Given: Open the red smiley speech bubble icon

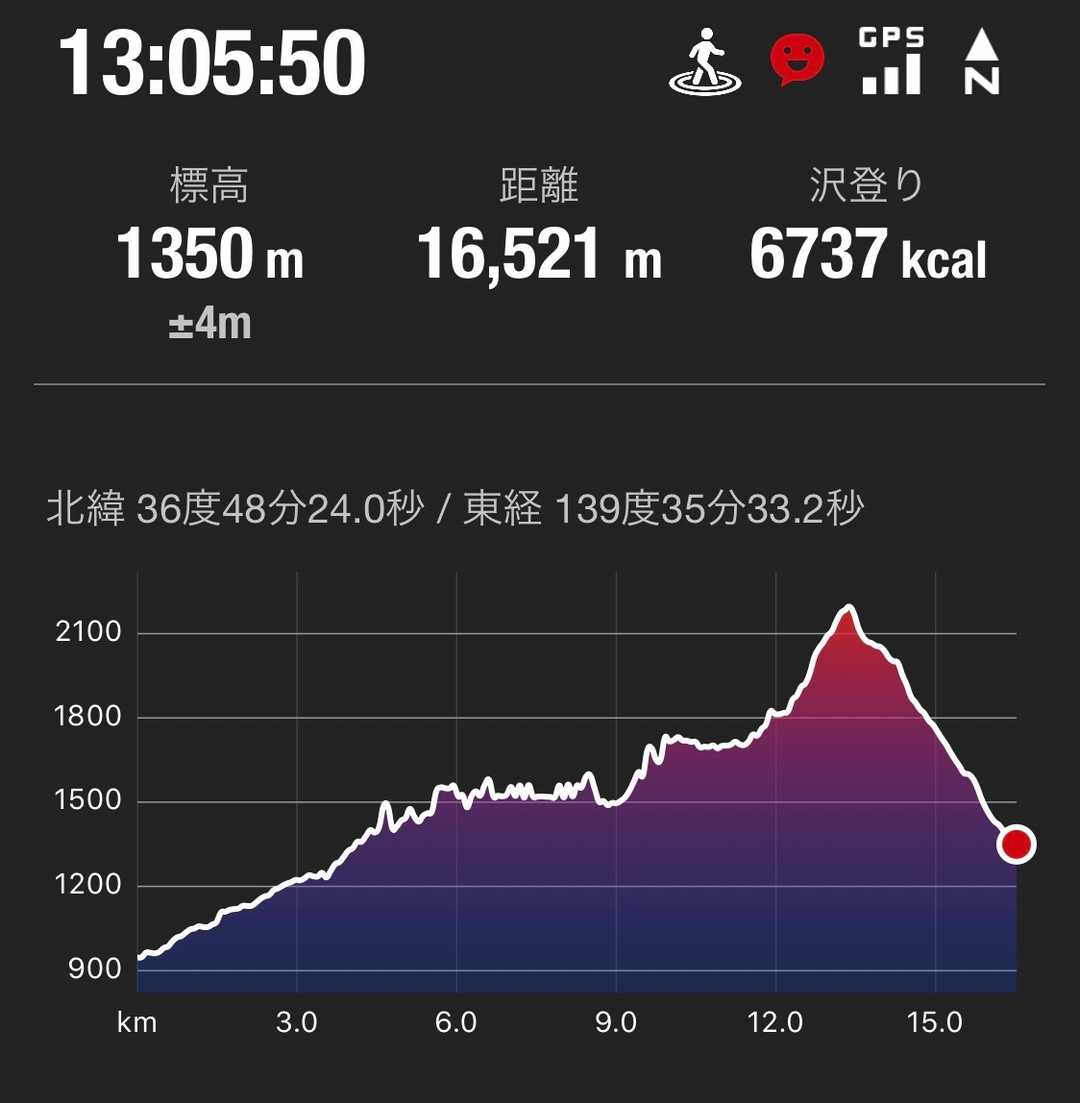Looking at the screenshot, I should [797, 60].
